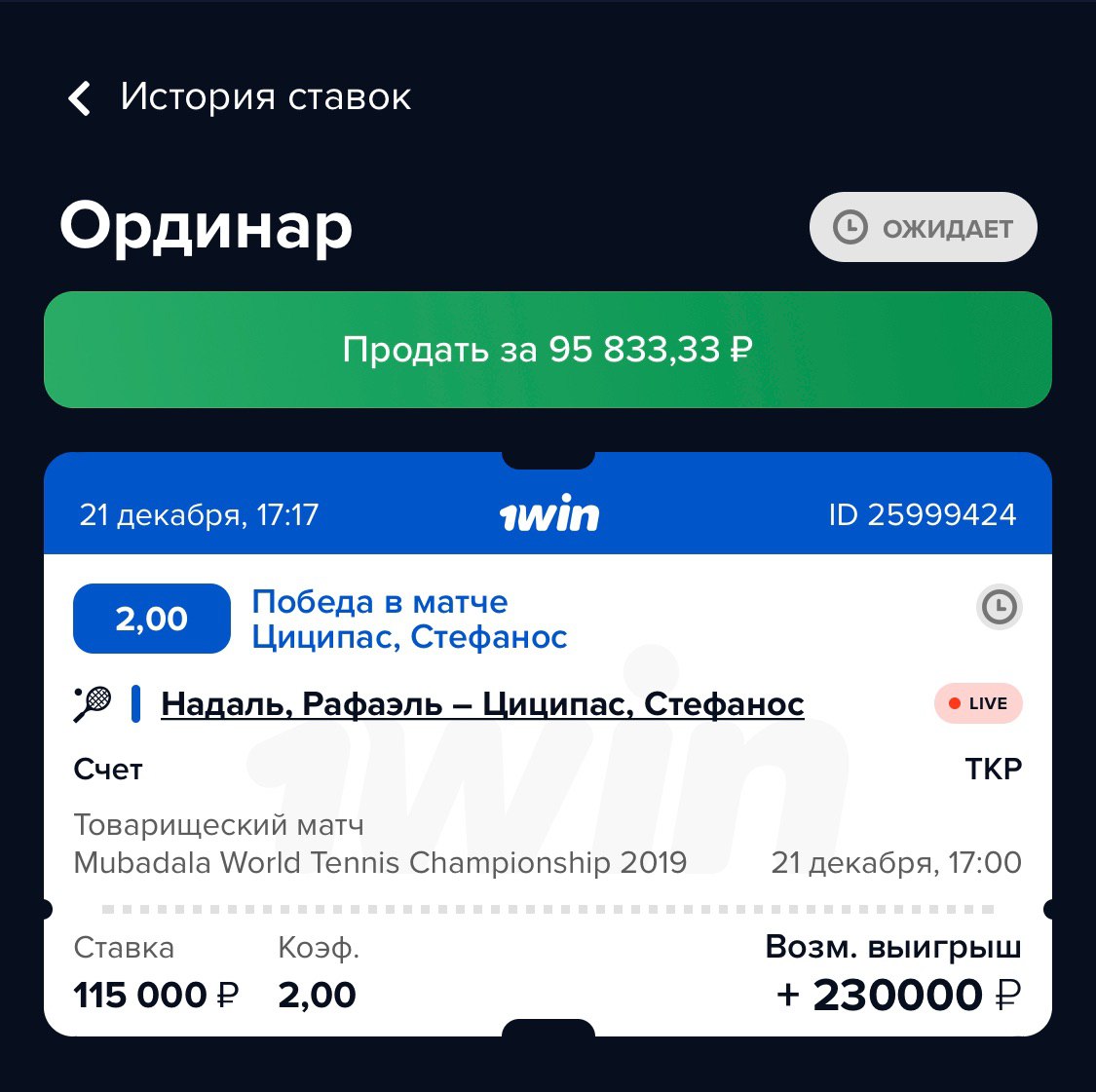This screenshot has height=1092, width=1096.
Task: Sell the bet for 95 833,33 ₽
Action: tap(548, 350)
